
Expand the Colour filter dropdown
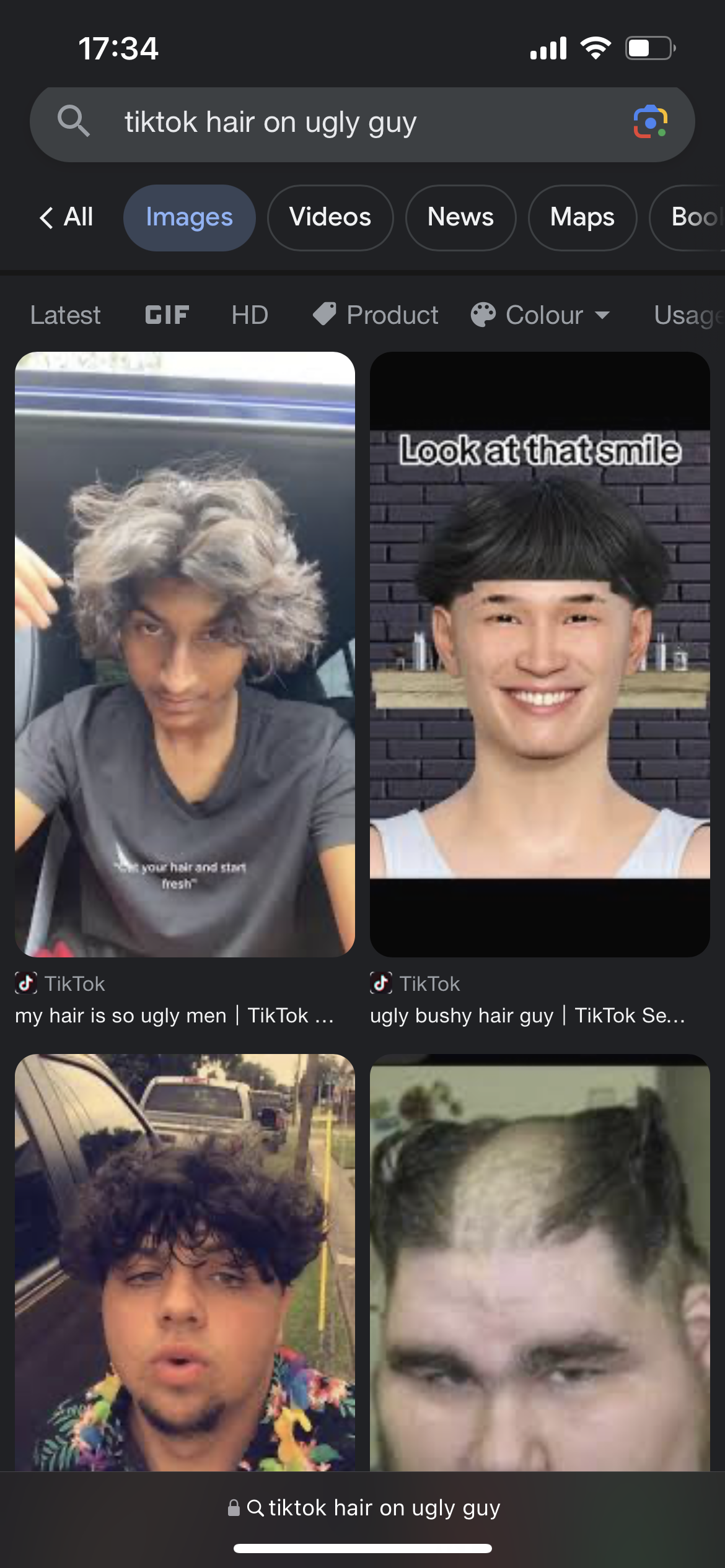click(540, 315)
